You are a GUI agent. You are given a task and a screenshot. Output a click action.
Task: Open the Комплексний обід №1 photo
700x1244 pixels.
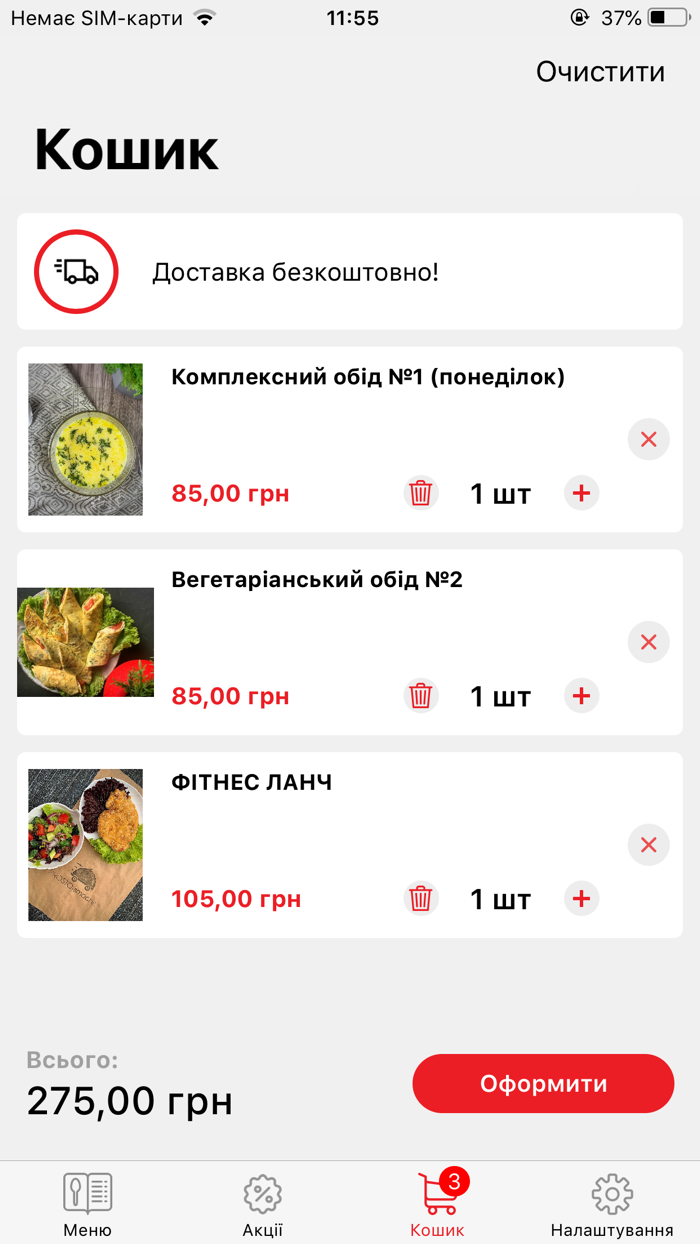tap(85, 439)
